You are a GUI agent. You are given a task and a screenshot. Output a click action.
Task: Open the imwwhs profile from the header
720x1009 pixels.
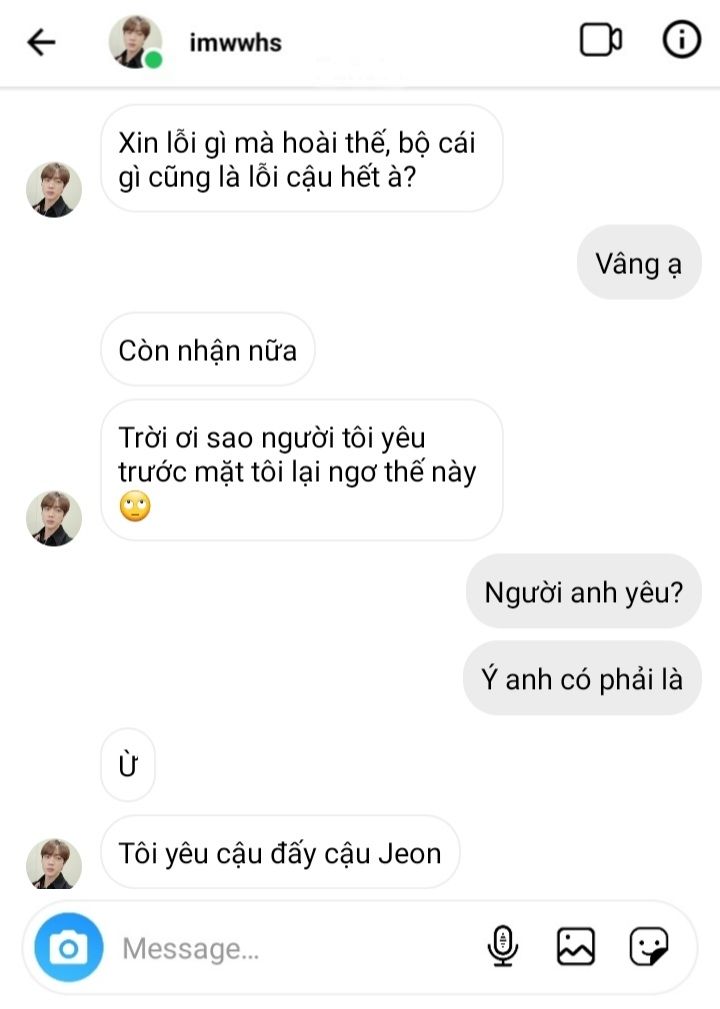tap(235, 43)
